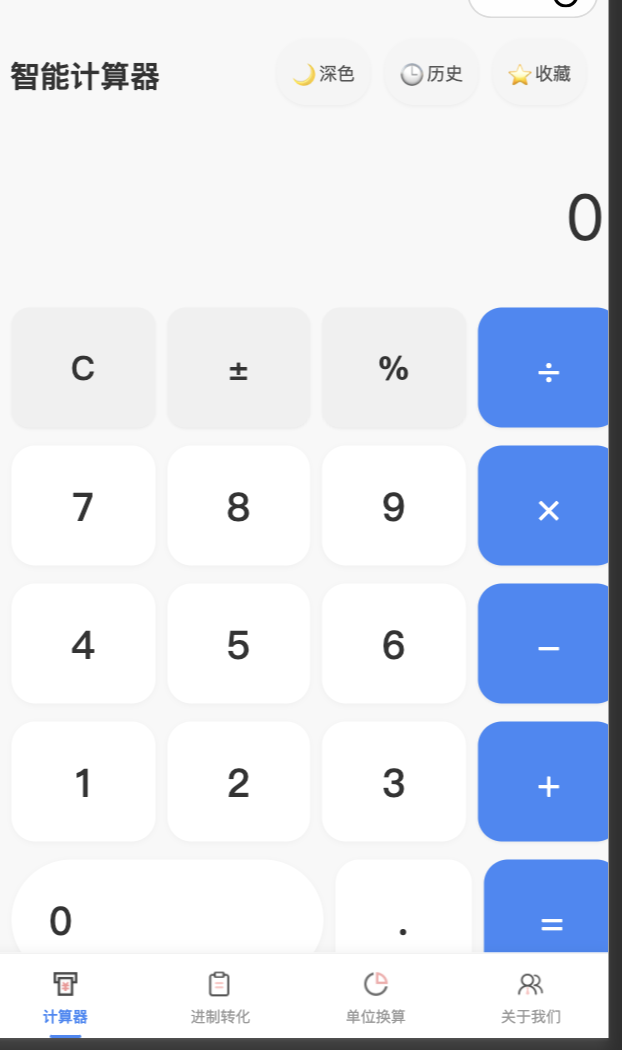The image size is (622, 1050).
Task: Calculate result with equals key
Action: click(548, 910)
